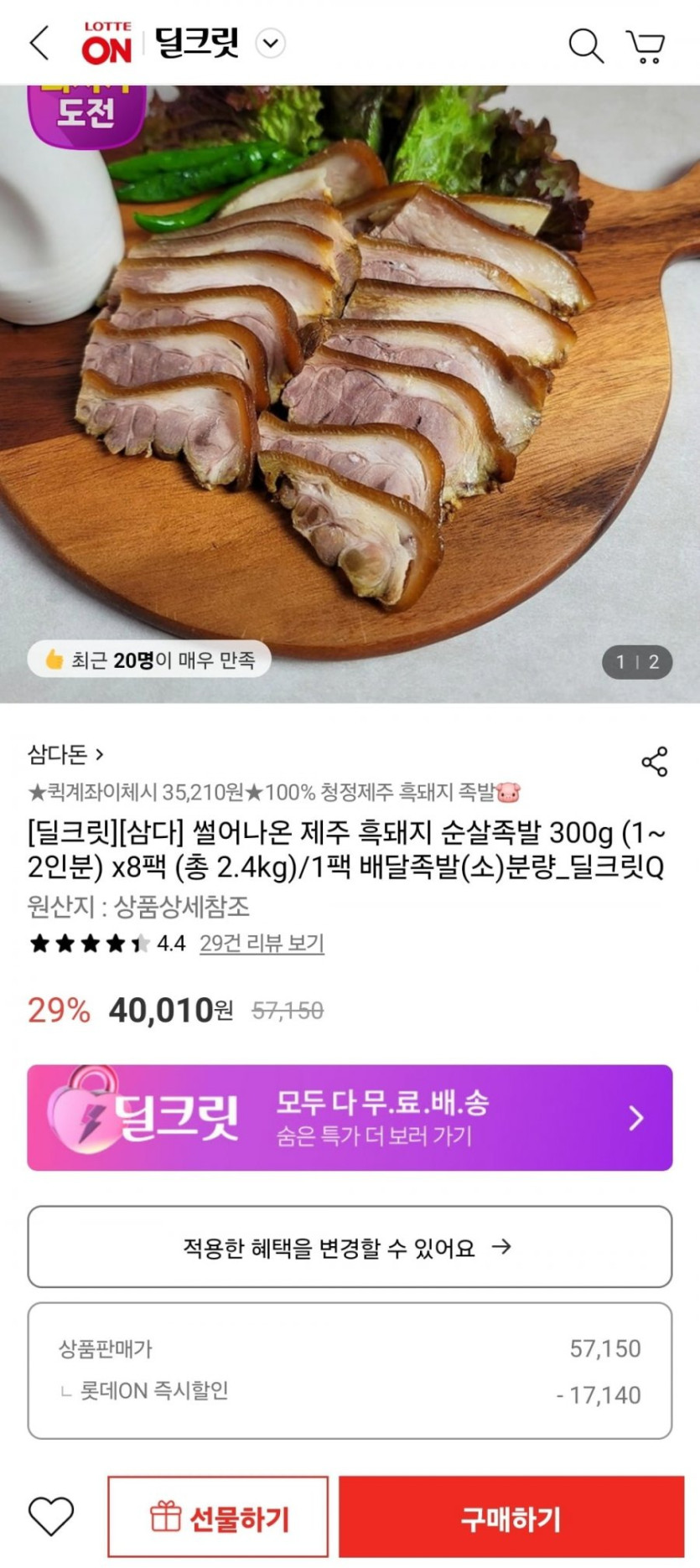This screenshot has width=700, height=1568.
Task: Share this product
Action: click(x=654, y=762)
